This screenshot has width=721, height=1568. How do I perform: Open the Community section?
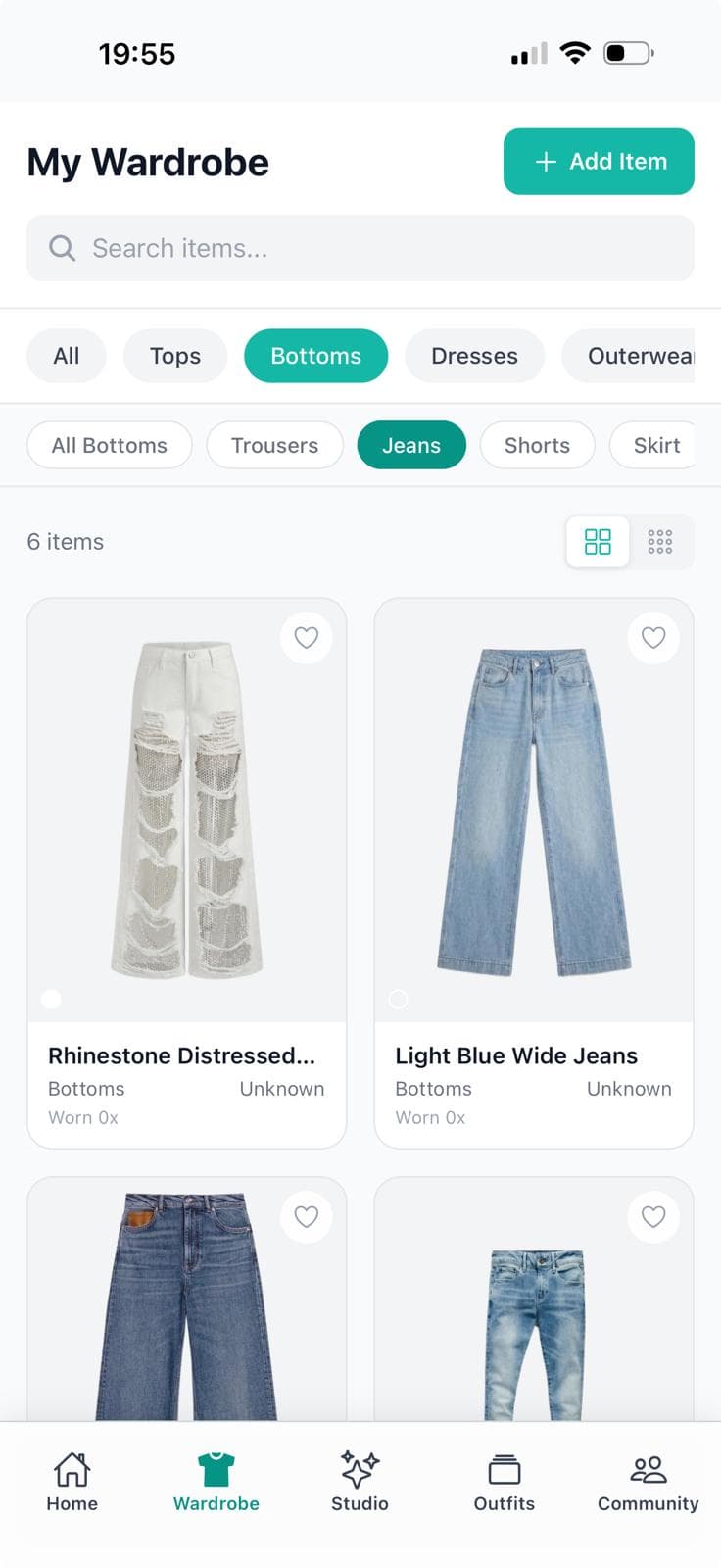tap(647, 1482)
